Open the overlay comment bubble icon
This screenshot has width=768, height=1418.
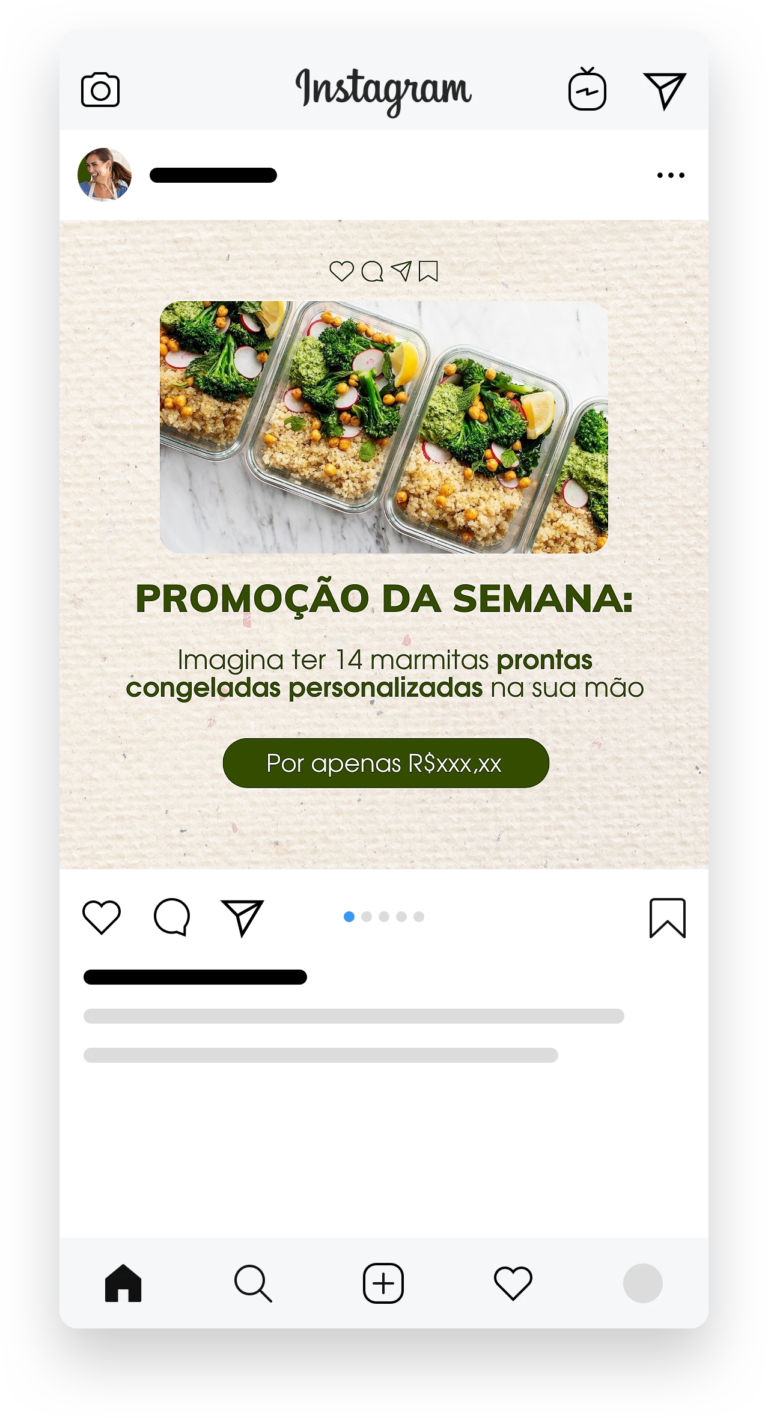(371, 270)
